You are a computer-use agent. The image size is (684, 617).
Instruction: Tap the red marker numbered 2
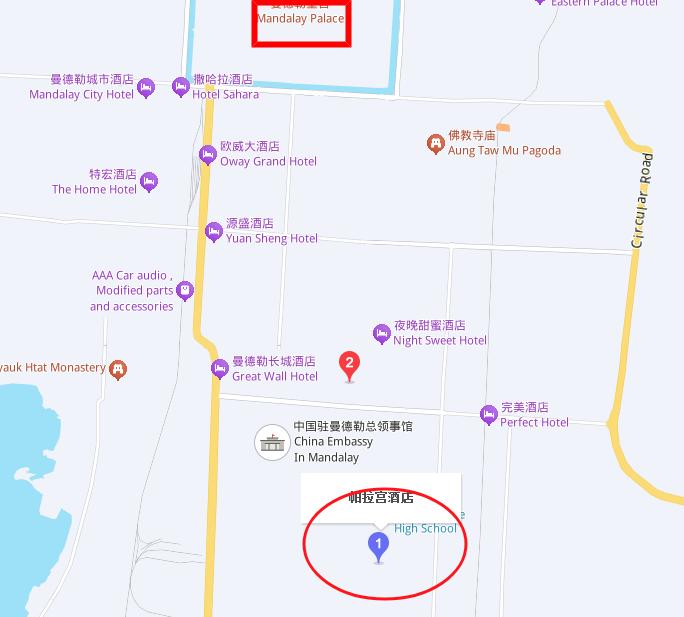[x=349, y=364]
